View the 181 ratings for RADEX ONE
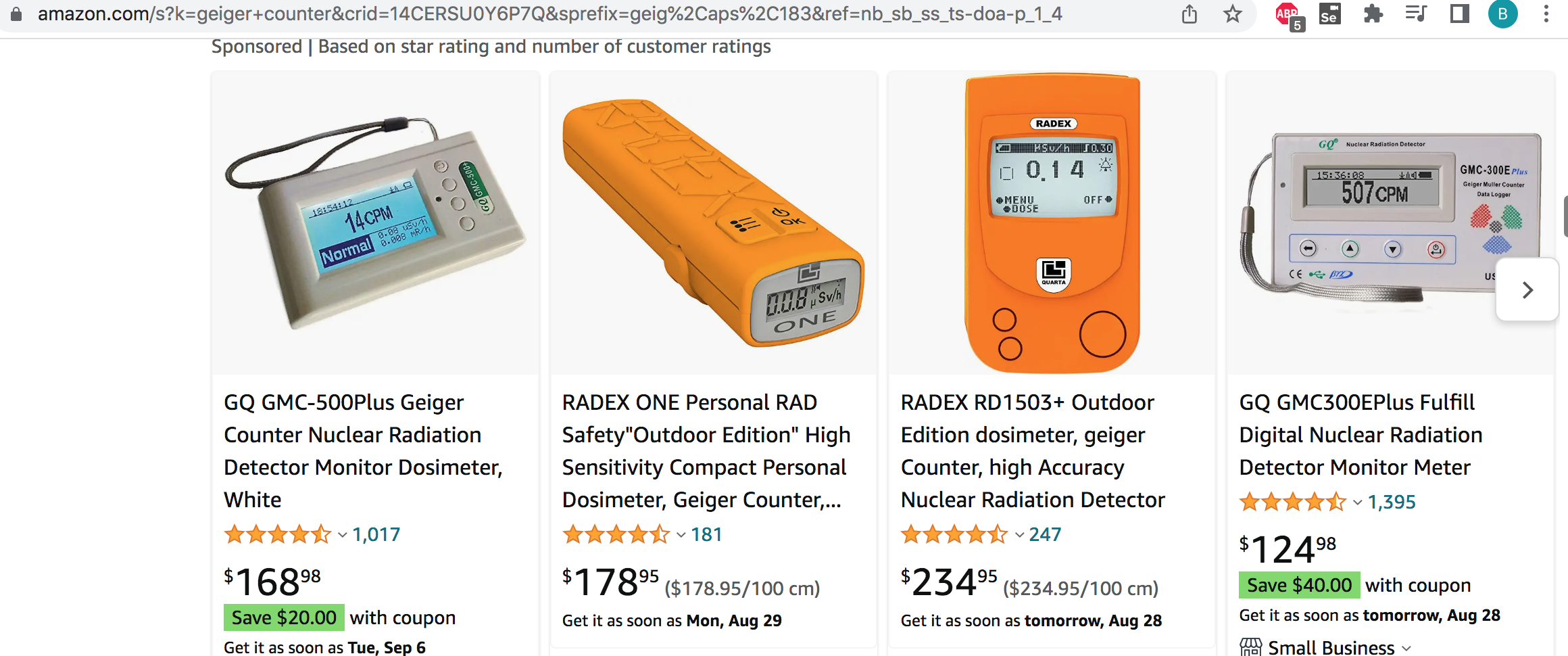 pyautogui.click(x=706, y=534)
